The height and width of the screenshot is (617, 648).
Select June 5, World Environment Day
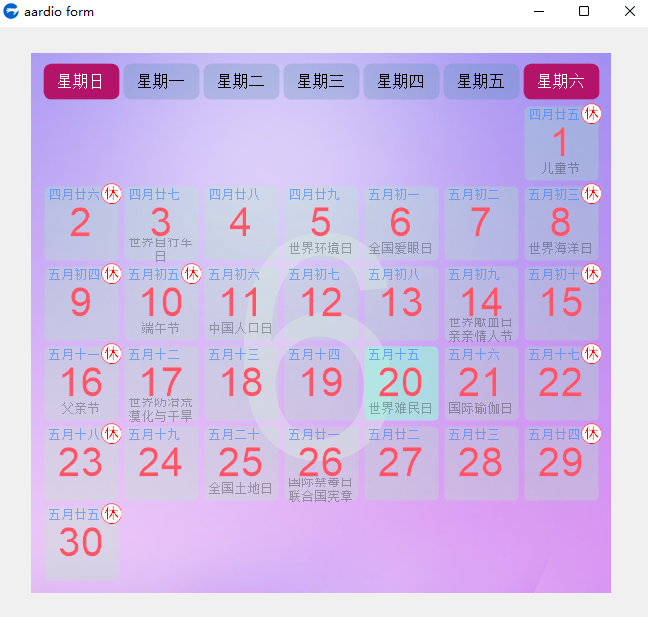(321, 223)
